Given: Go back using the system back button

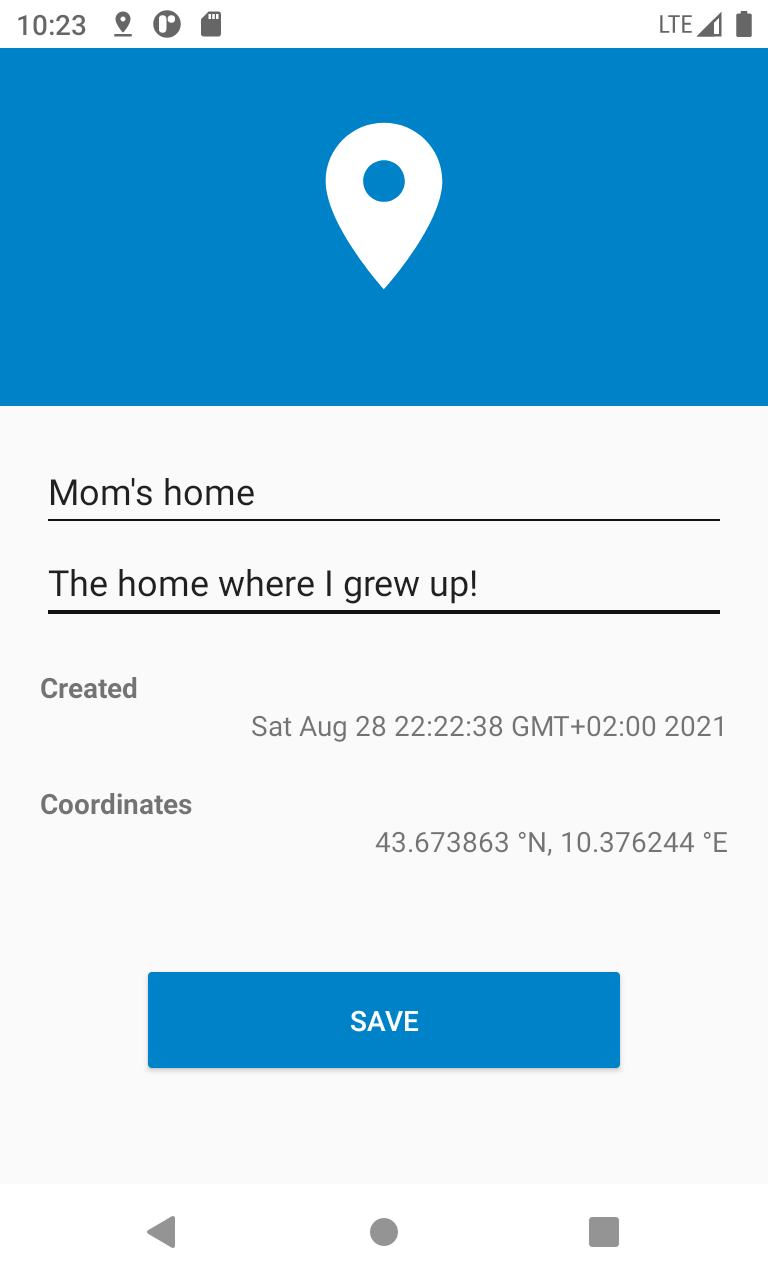Looking at the screenshot, I should pyautogui.click(x=162, y=1232).
